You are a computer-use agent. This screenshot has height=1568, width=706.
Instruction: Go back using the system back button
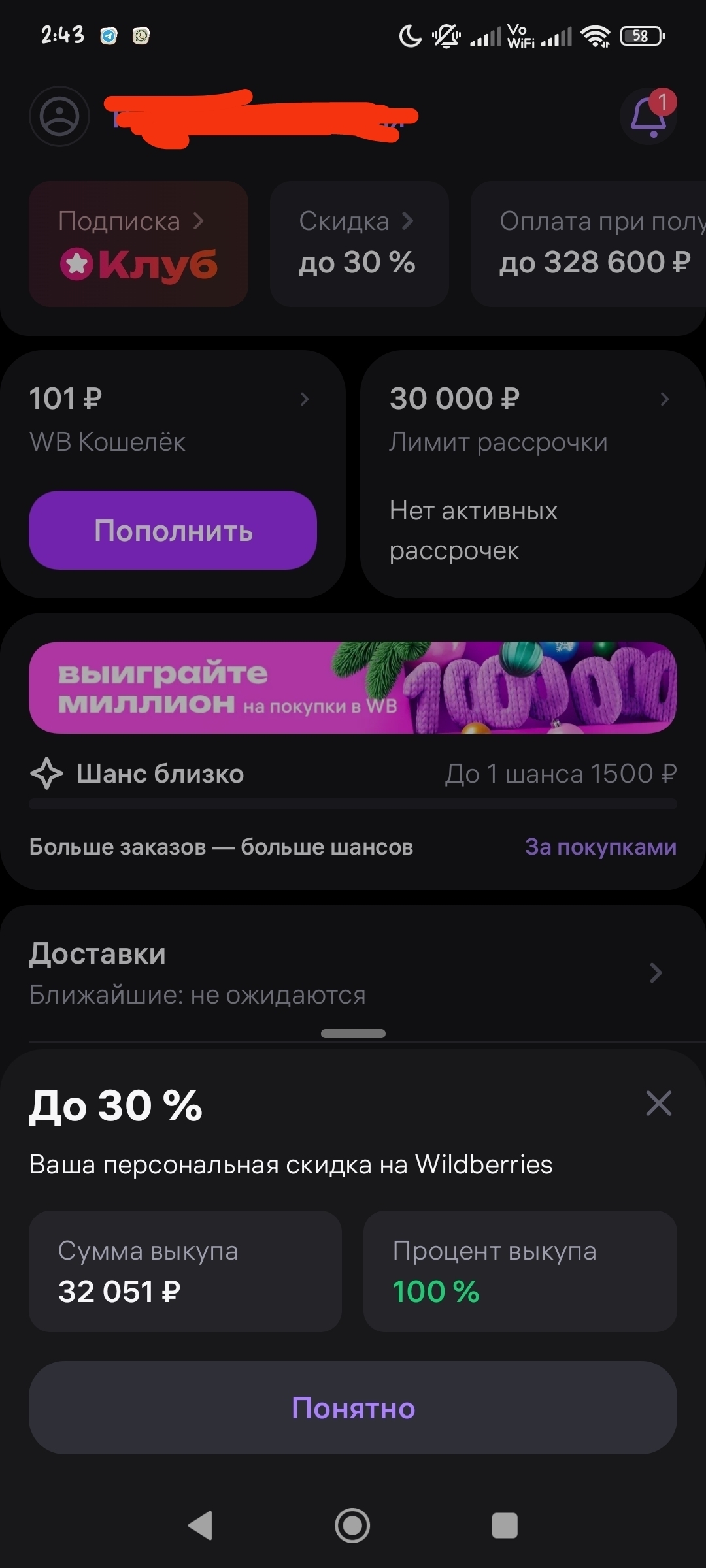click(x=201, y=1526)
